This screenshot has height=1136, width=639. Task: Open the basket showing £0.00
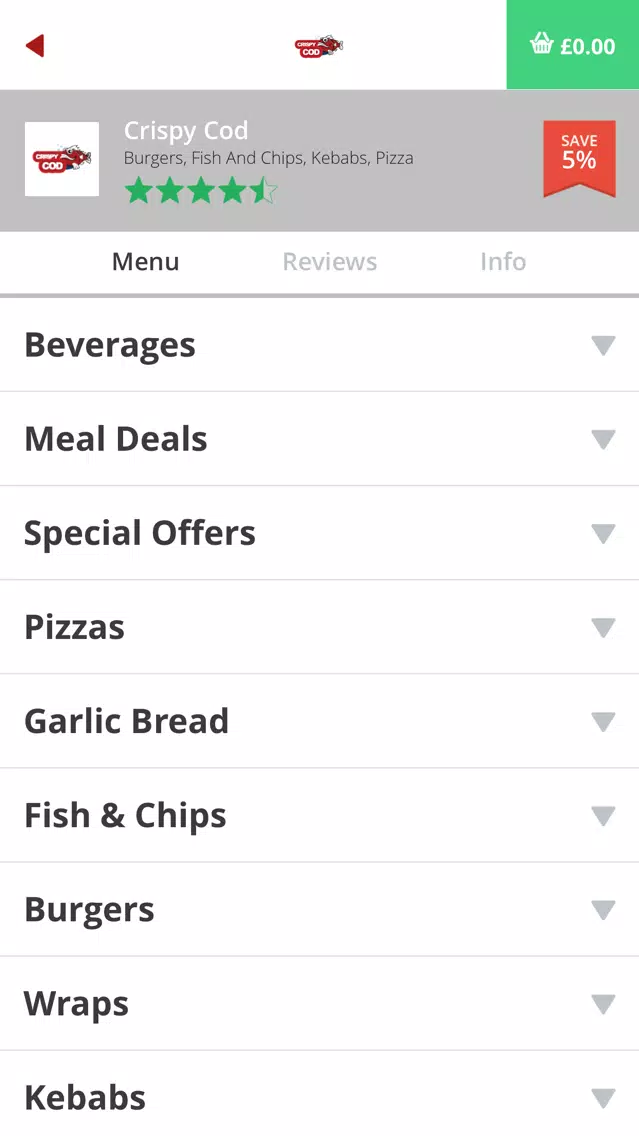tap(572, 45)
